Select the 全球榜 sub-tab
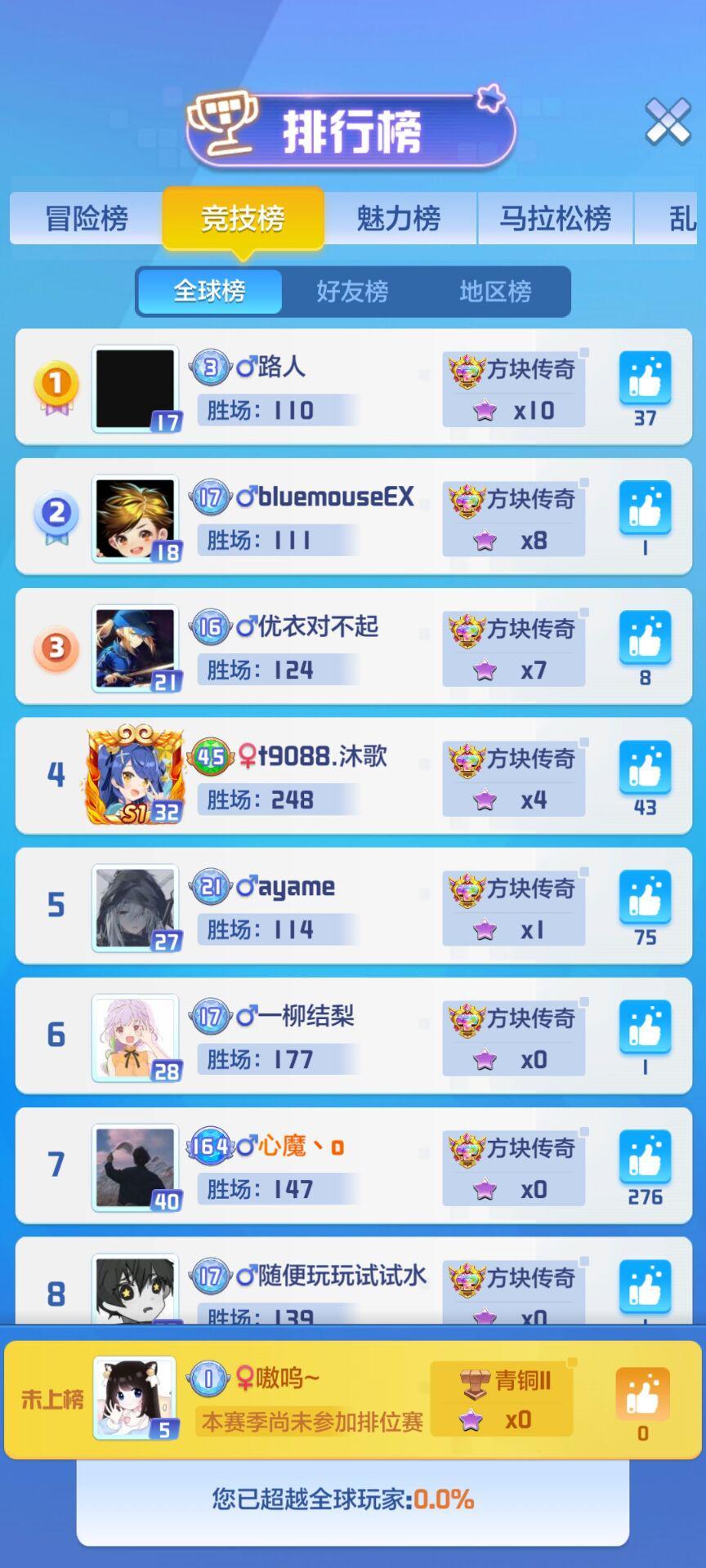This screenshot has height=1568, width=706. coord(210,291)
